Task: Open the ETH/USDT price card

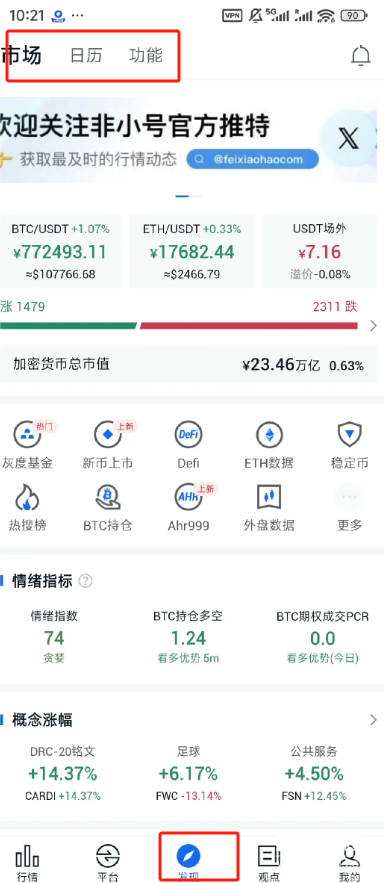Action: coord(192,251)
